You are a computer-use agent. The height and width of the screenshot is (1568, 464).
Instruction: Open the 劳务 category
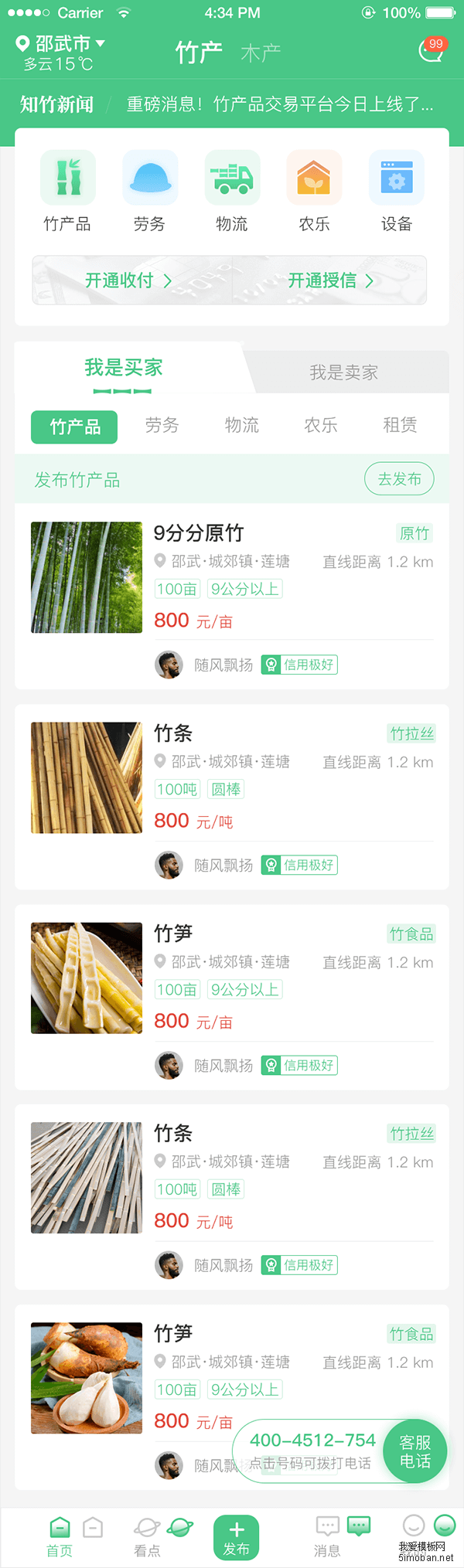pyautogui.click(x=149, y=191)
